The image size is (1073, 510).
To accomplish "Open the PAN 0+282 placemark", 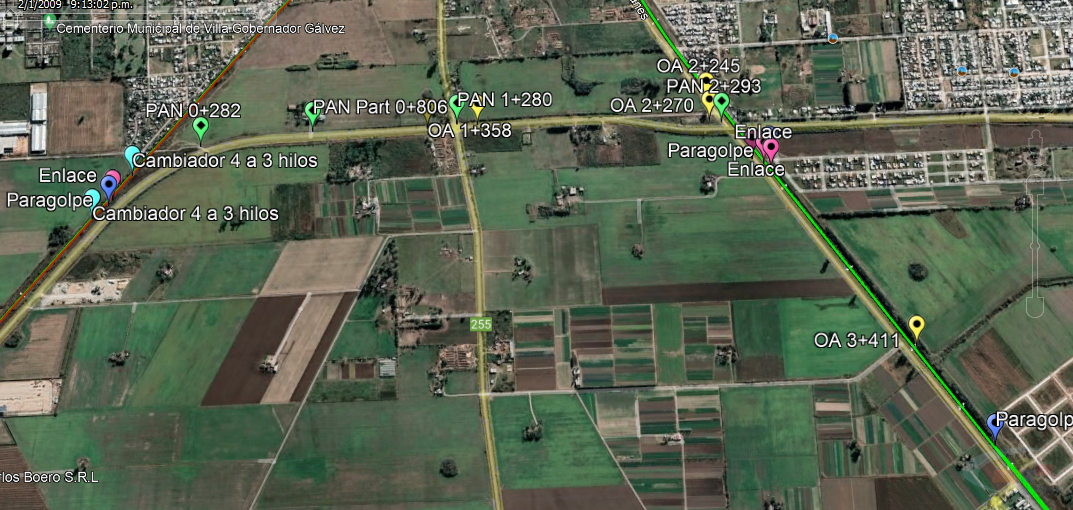I will point(201,126).
